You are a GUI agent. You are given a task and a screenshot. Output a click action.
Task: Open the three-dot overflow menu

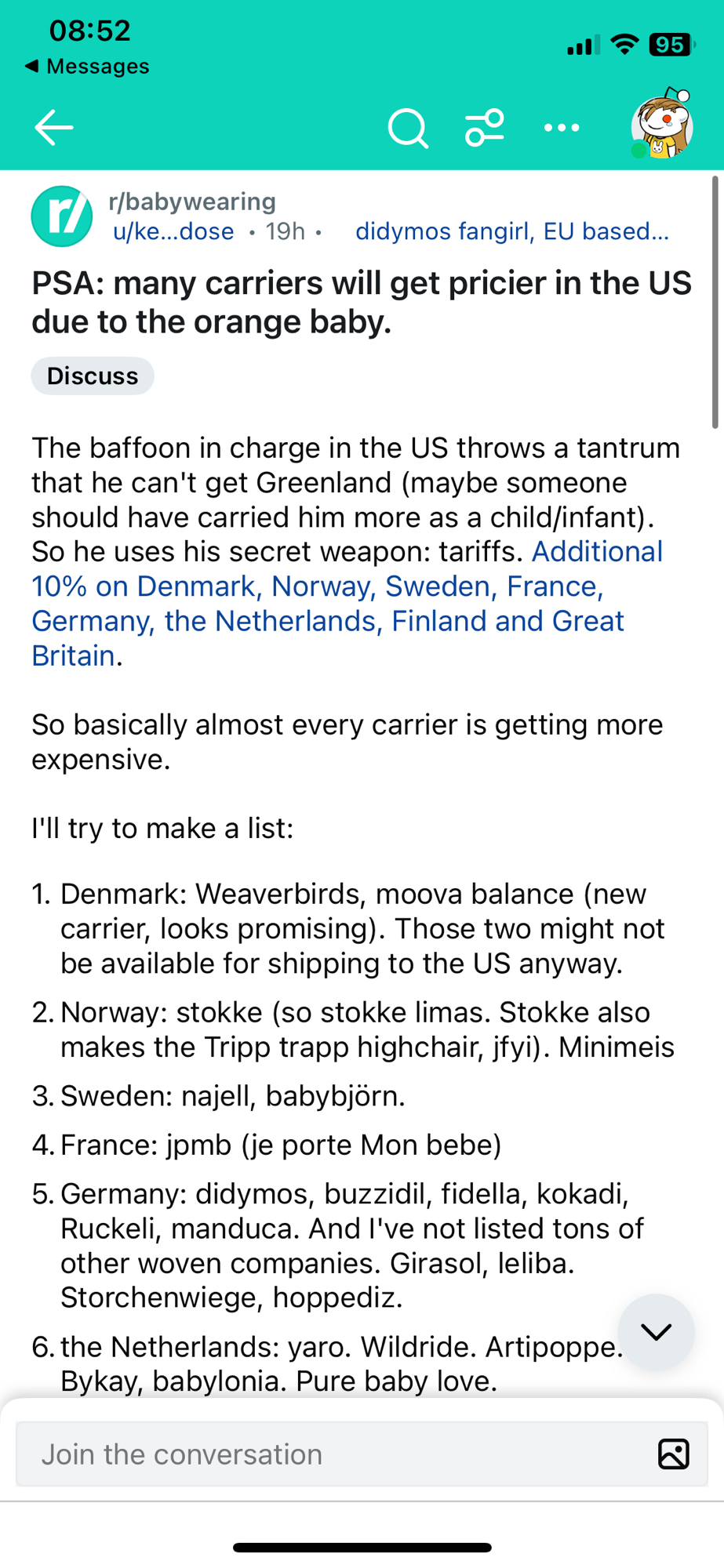coord(562,128)
